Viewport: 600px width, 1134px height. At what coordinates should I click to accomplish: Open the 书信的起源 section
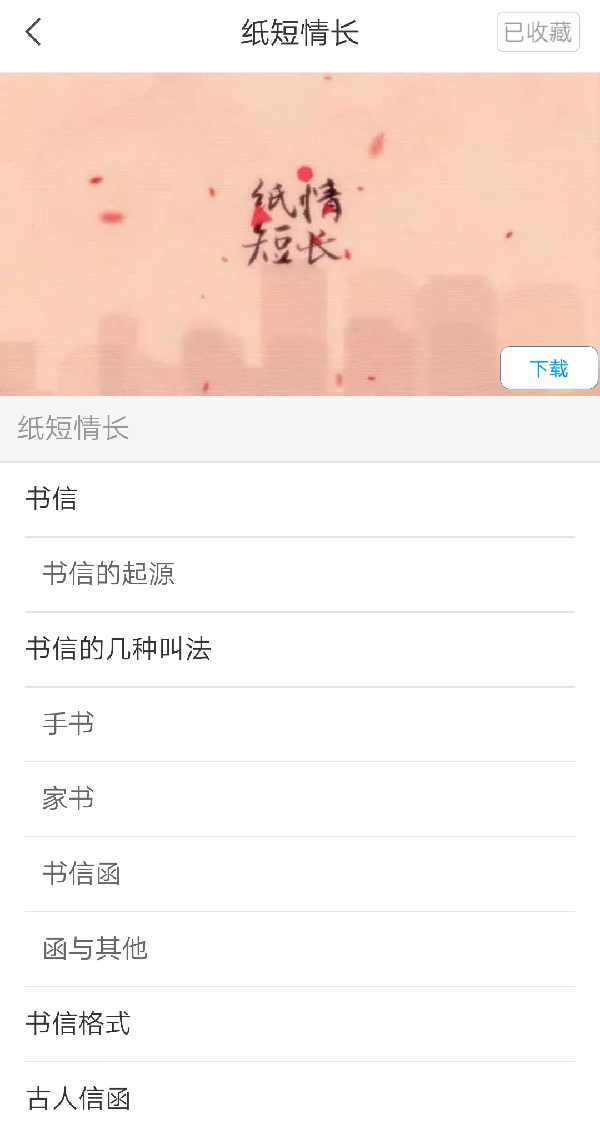pyautogui.click(x=108, y=574)
